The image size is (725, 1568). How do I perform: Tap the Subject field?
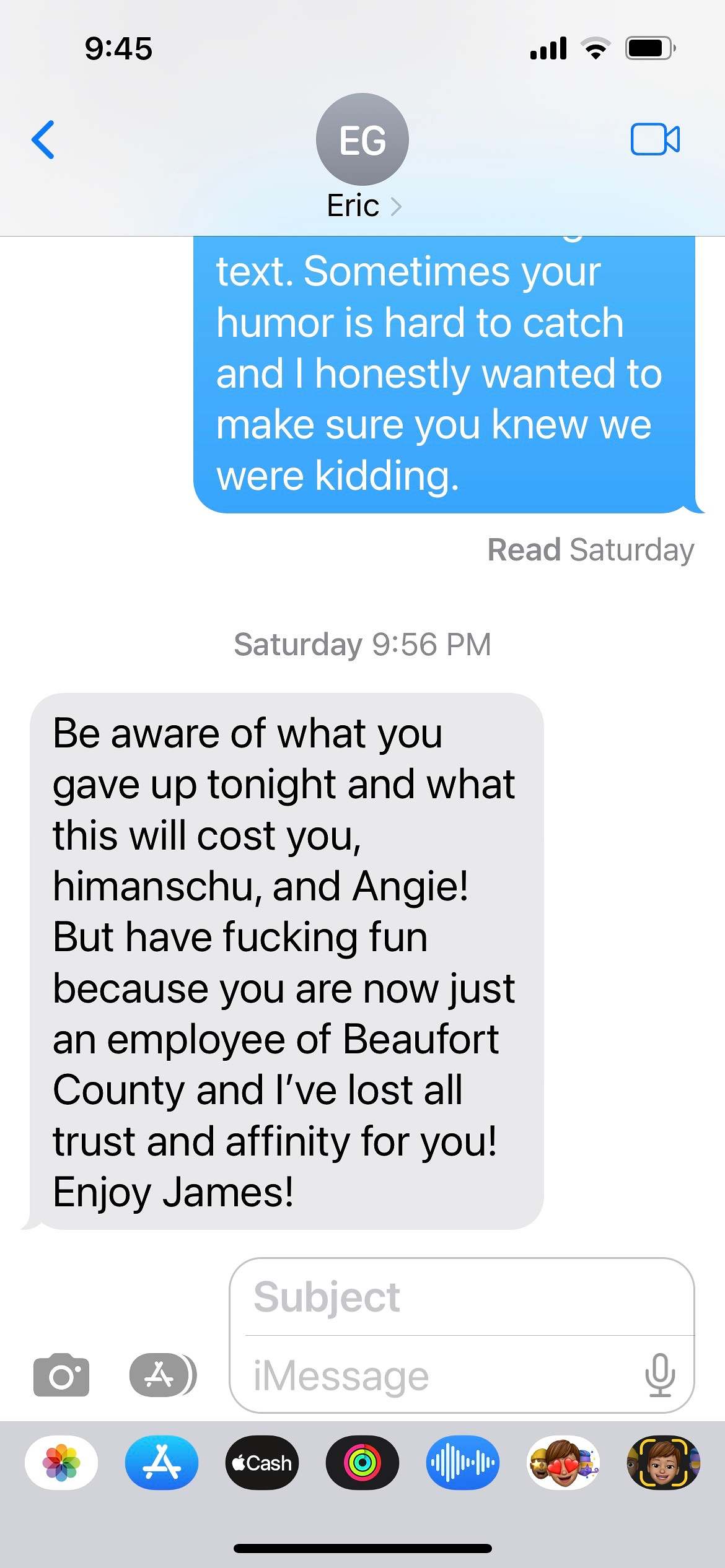click(x=462, y=1297)
